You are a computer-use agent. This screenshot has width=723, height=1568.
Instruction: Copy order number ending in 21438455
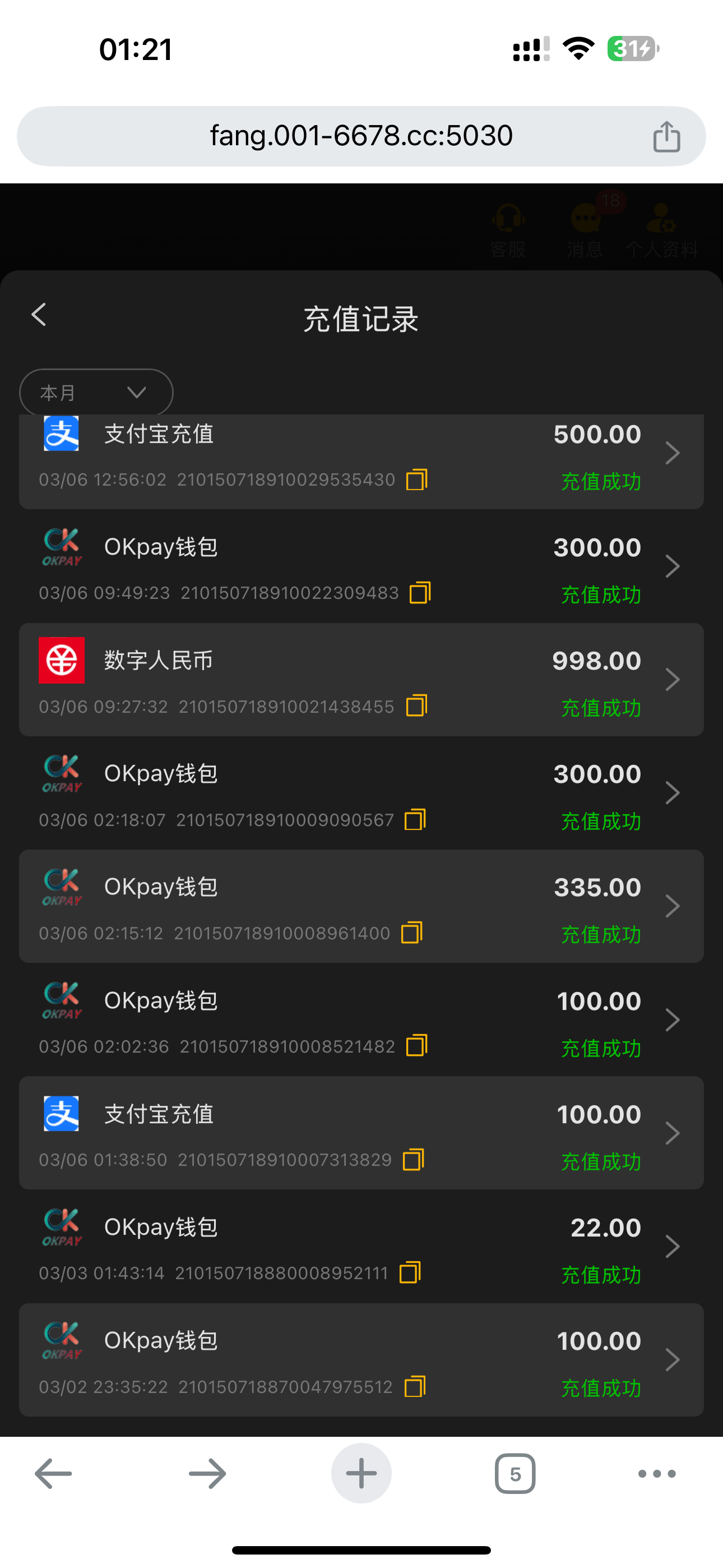[x=417, y=706]
